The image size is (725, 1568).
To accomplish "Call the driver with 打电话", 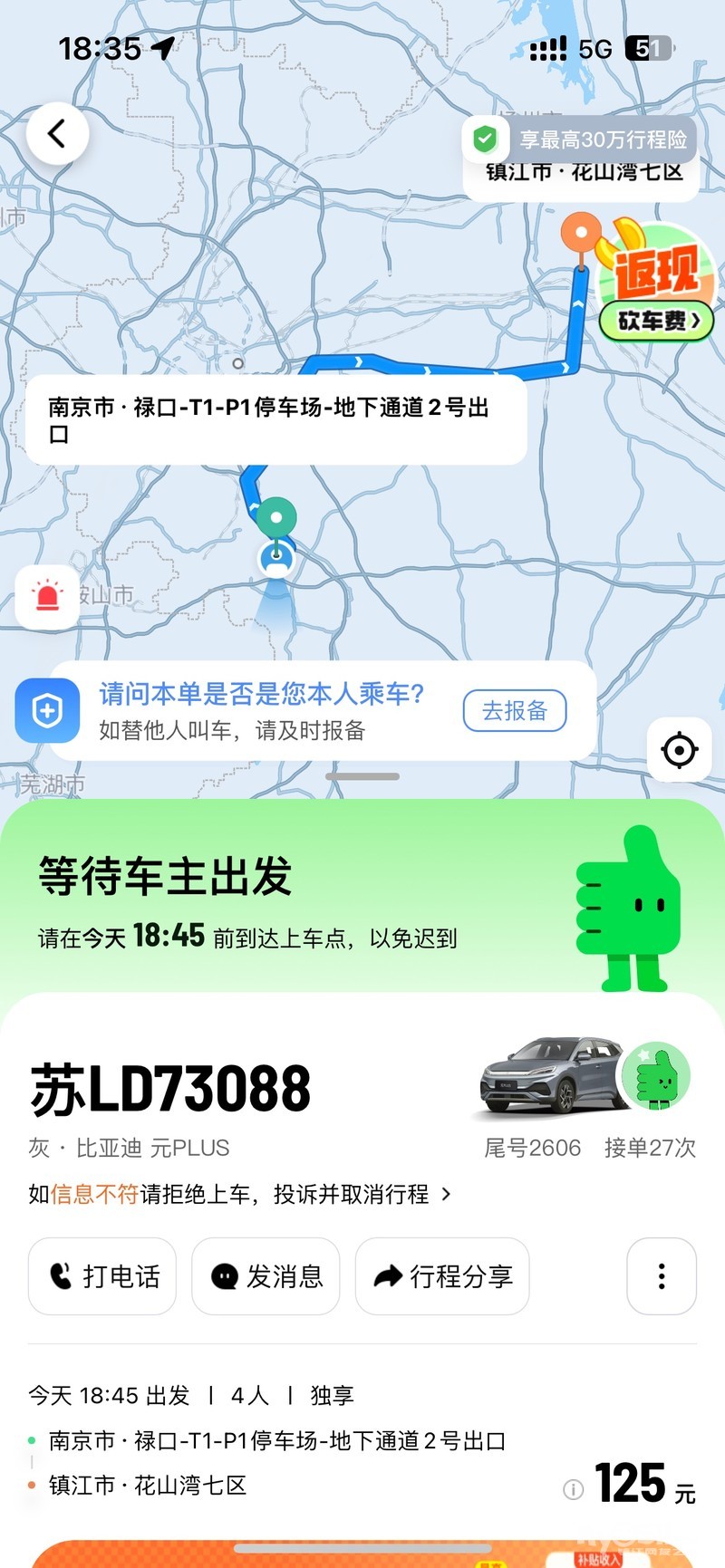I will (102, 1276).
